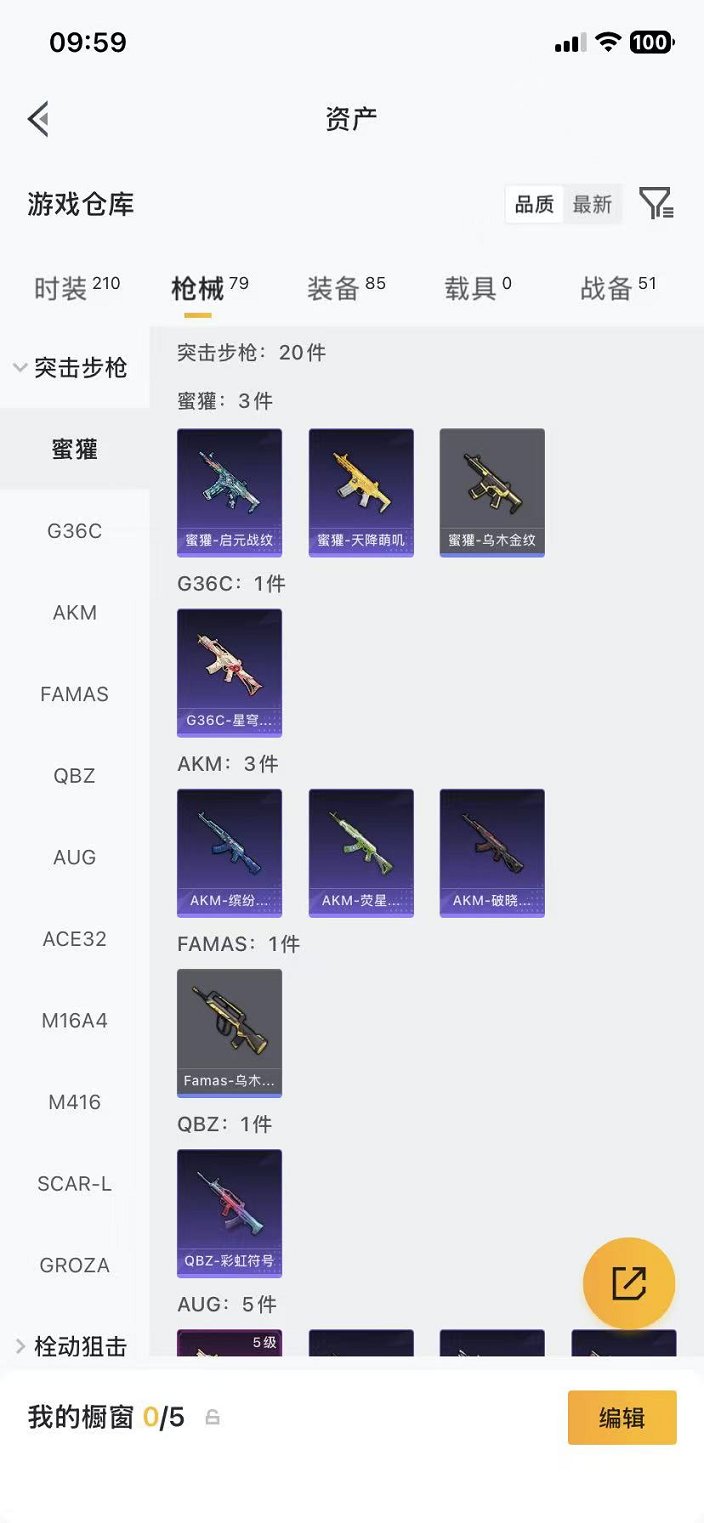Select GROZA in the side list
The image size is (704, 1523).
74,1265
